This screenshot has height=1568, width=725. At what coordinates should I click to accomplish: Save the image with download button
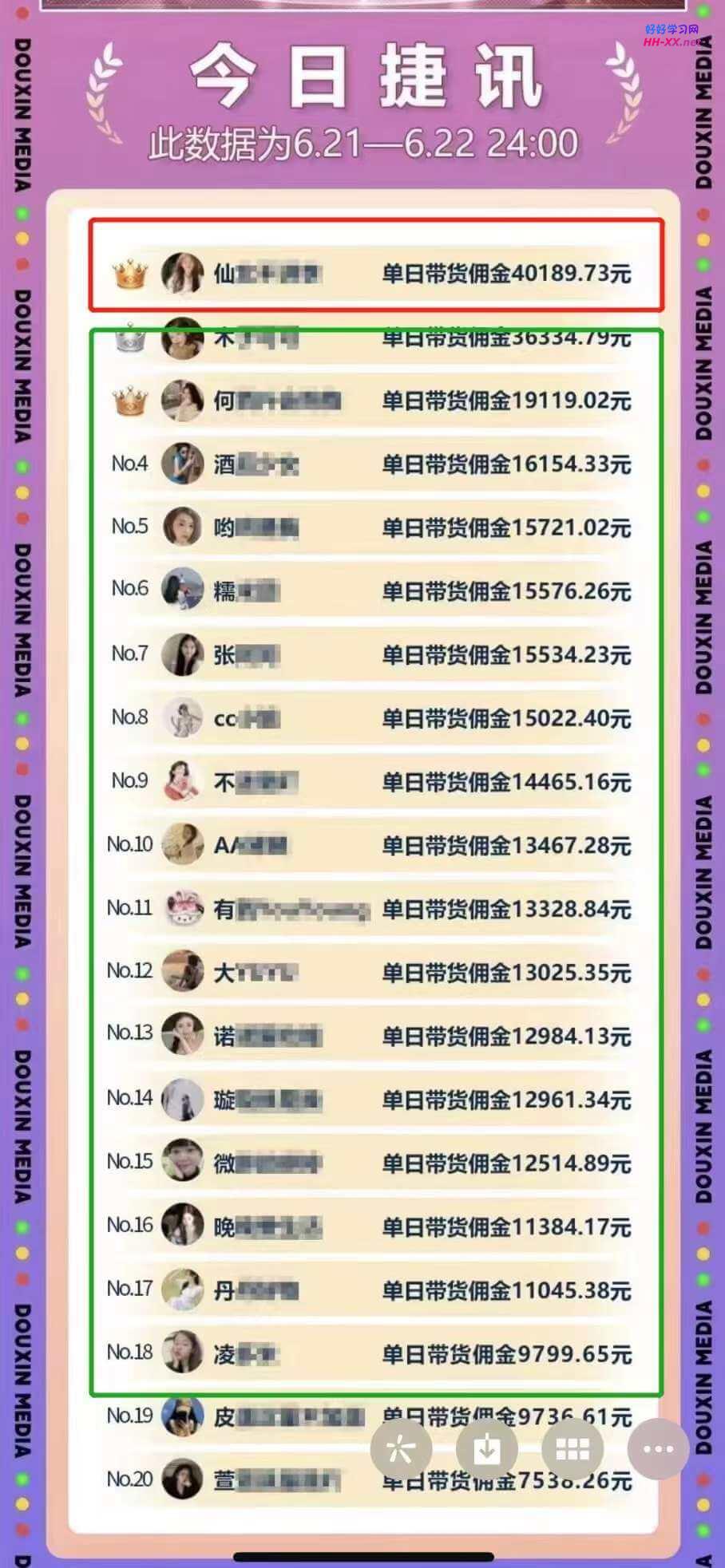486,1449
